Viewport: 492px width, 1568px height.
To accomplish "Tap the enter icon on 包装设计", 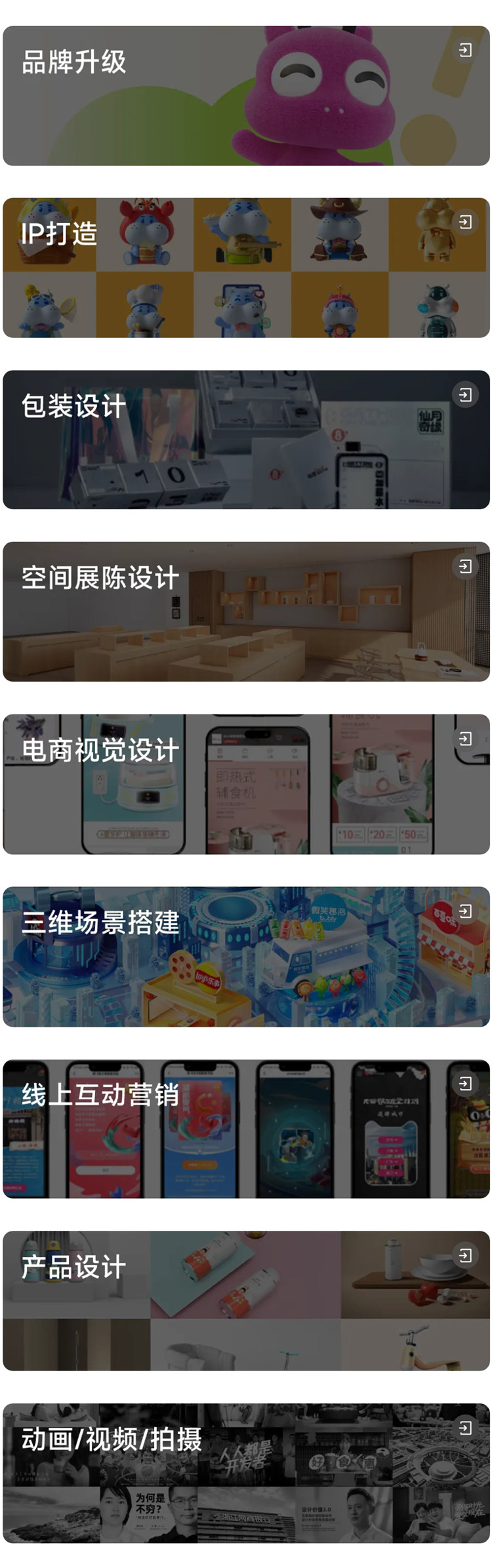I will [x=465, y=395].
